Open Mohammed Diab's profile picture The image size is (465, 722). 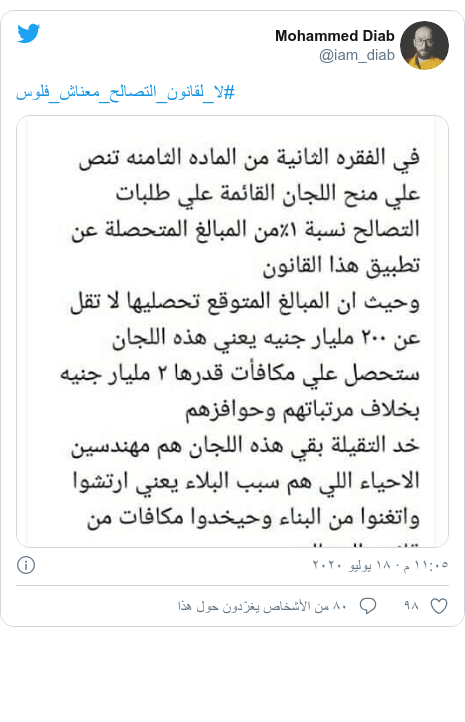pos(424,45)
